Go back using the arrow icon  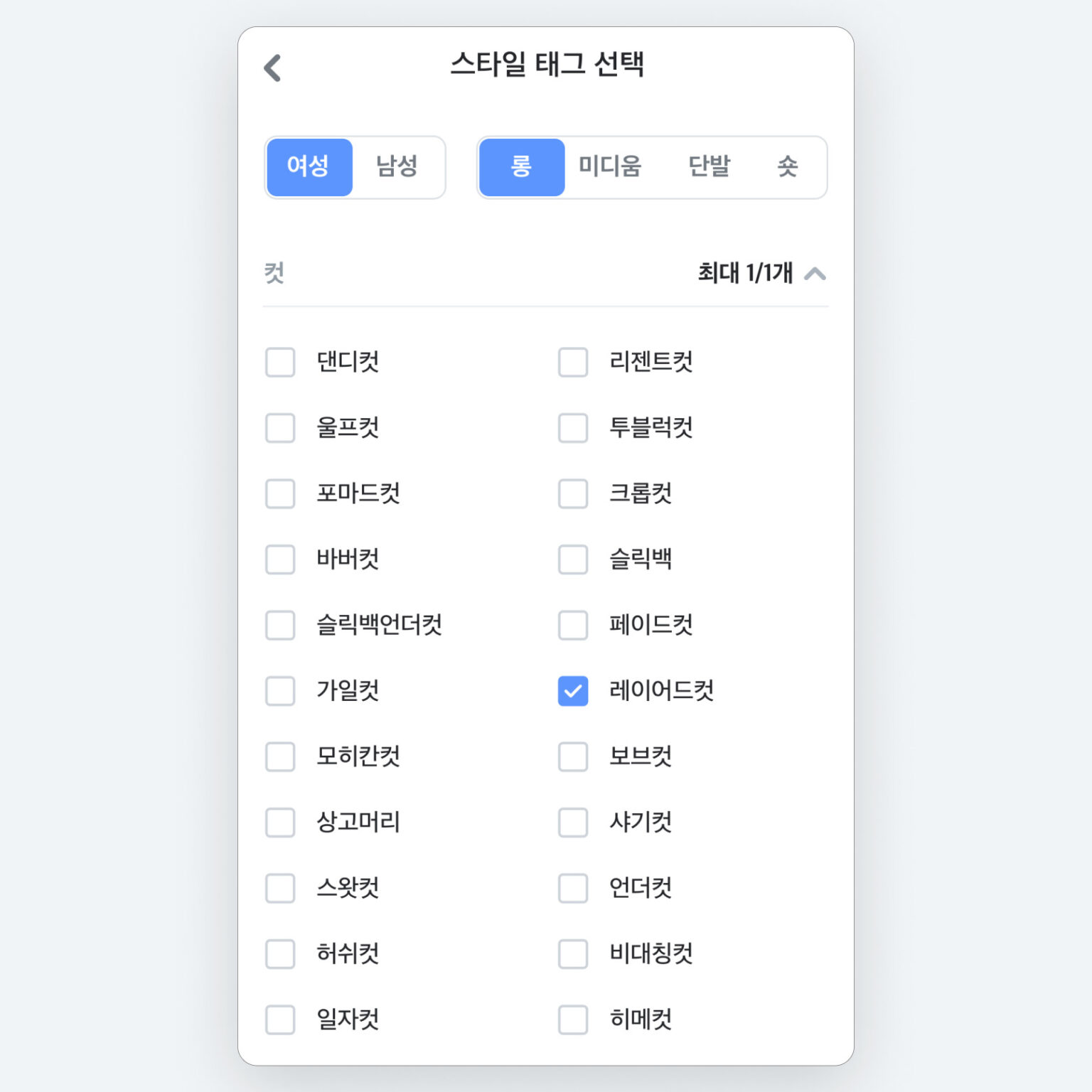point(272,68)
